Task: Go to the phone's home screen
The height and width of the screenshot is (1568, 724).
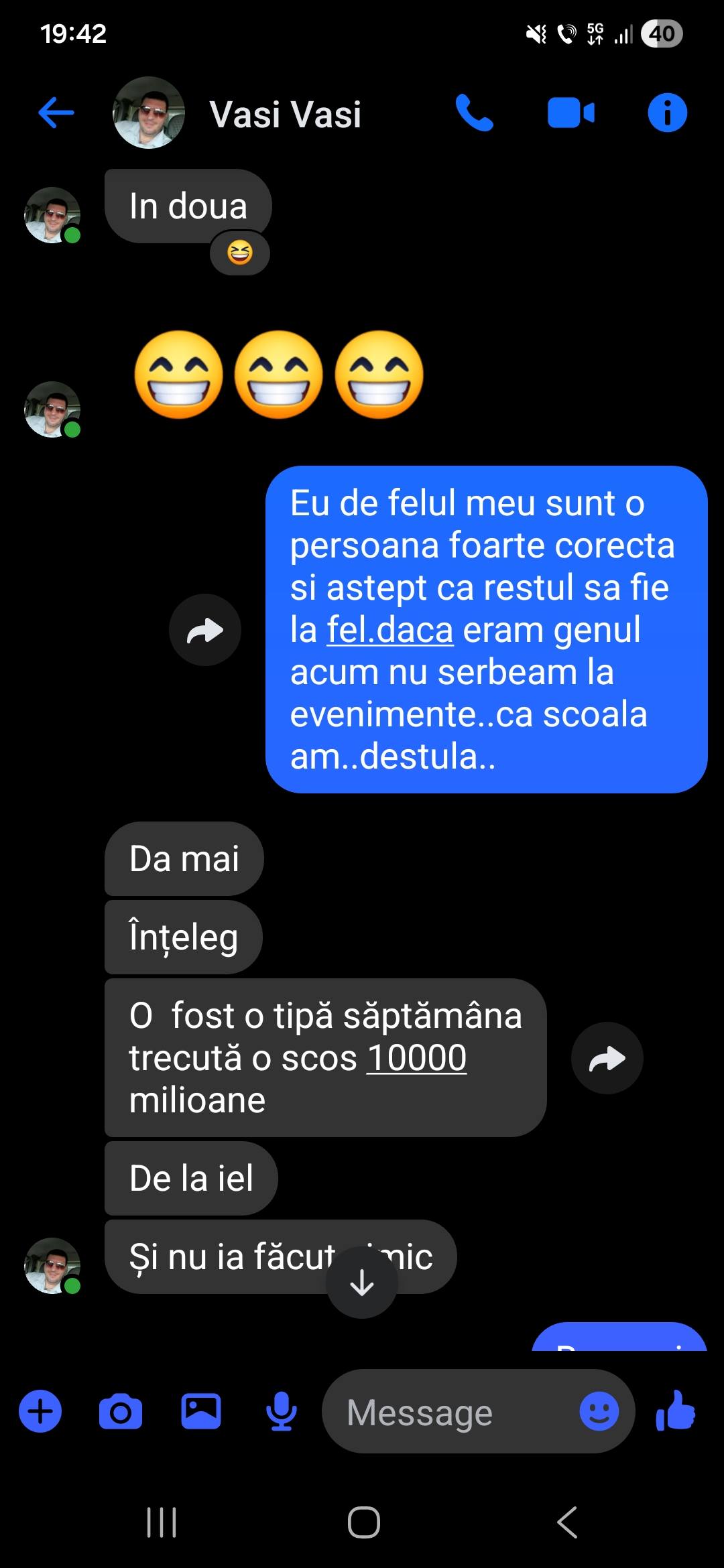Action: [x=363, y=1522]
